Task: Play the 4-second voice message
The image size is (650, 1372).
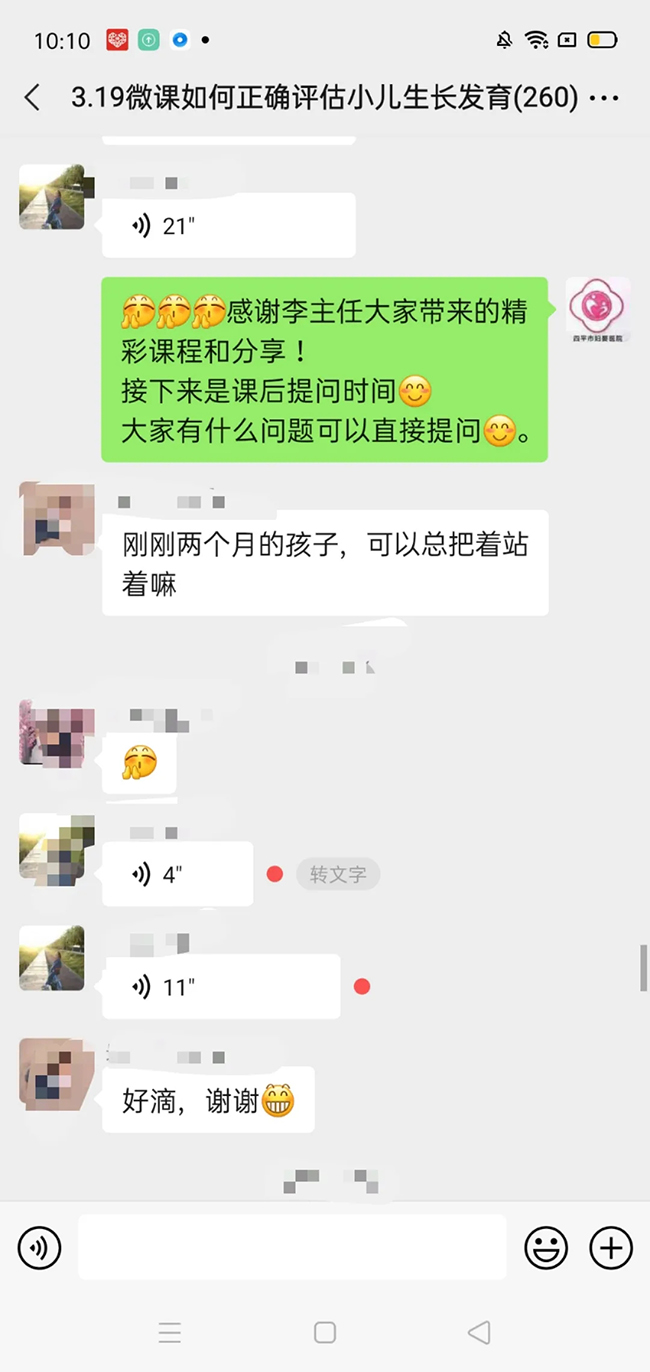Action: 177,875
